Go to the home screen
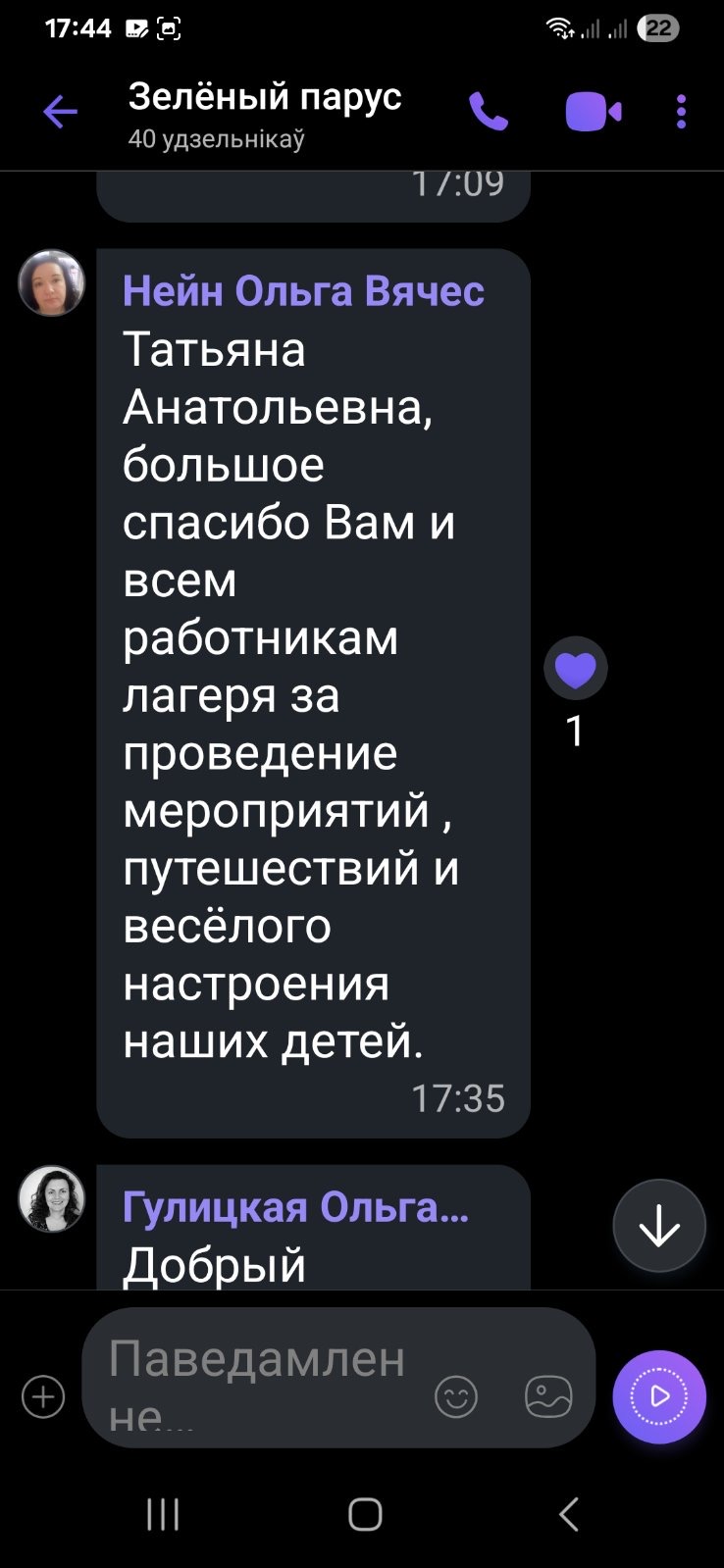The image size is (724, 1568). click(364, 1514)
